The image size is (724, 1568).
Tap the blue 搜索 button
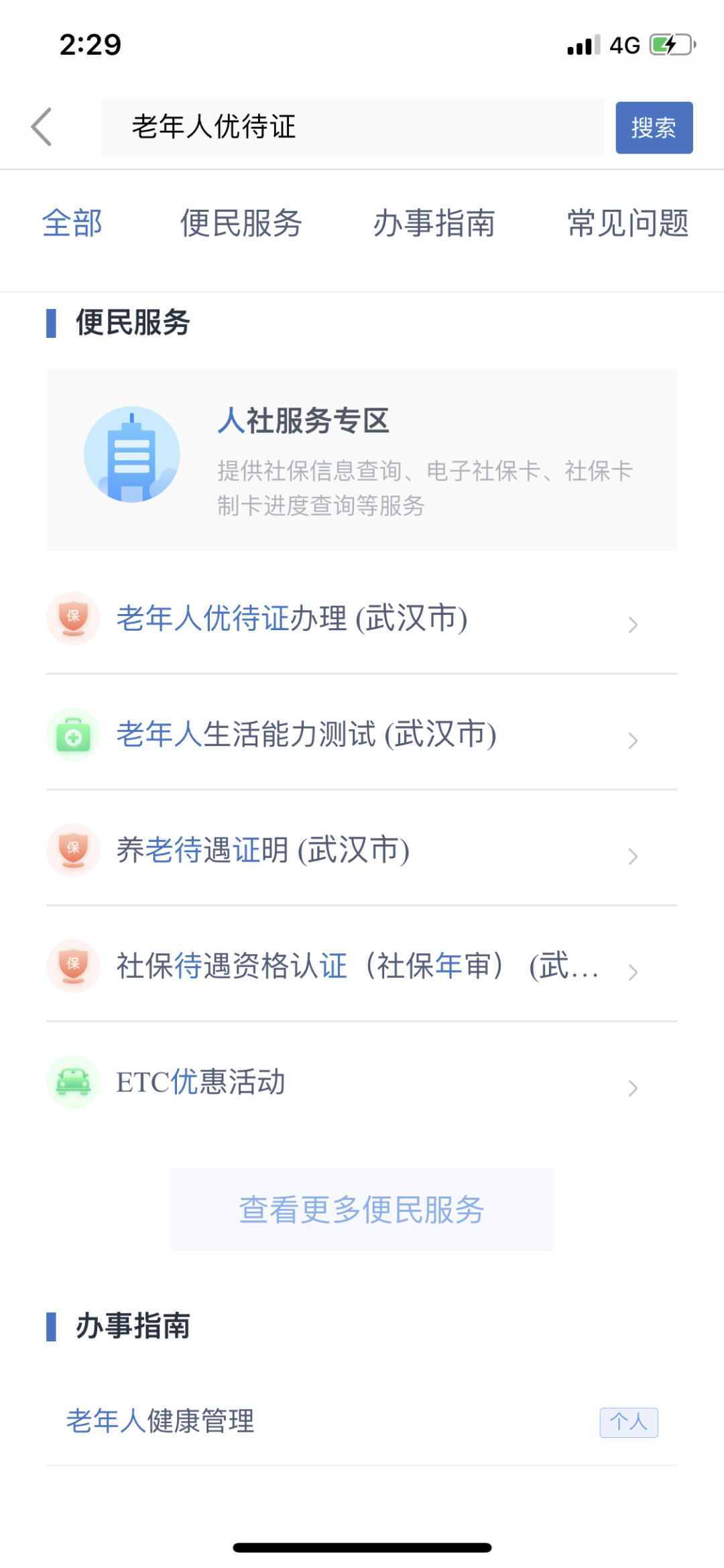[654, 127]
